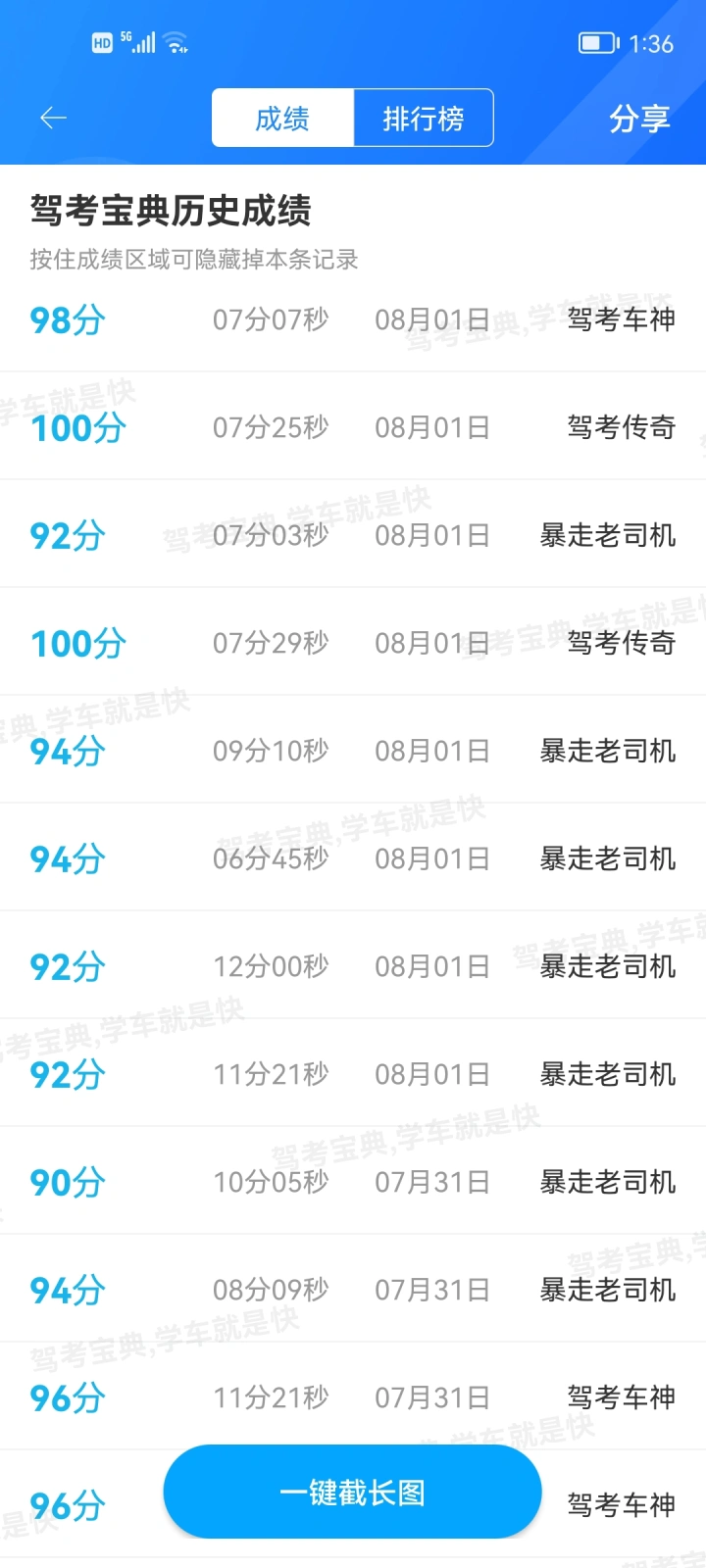Switch to the 排行榜 tab
Screen dimensions: 706x1568
[x=424, y=119]
